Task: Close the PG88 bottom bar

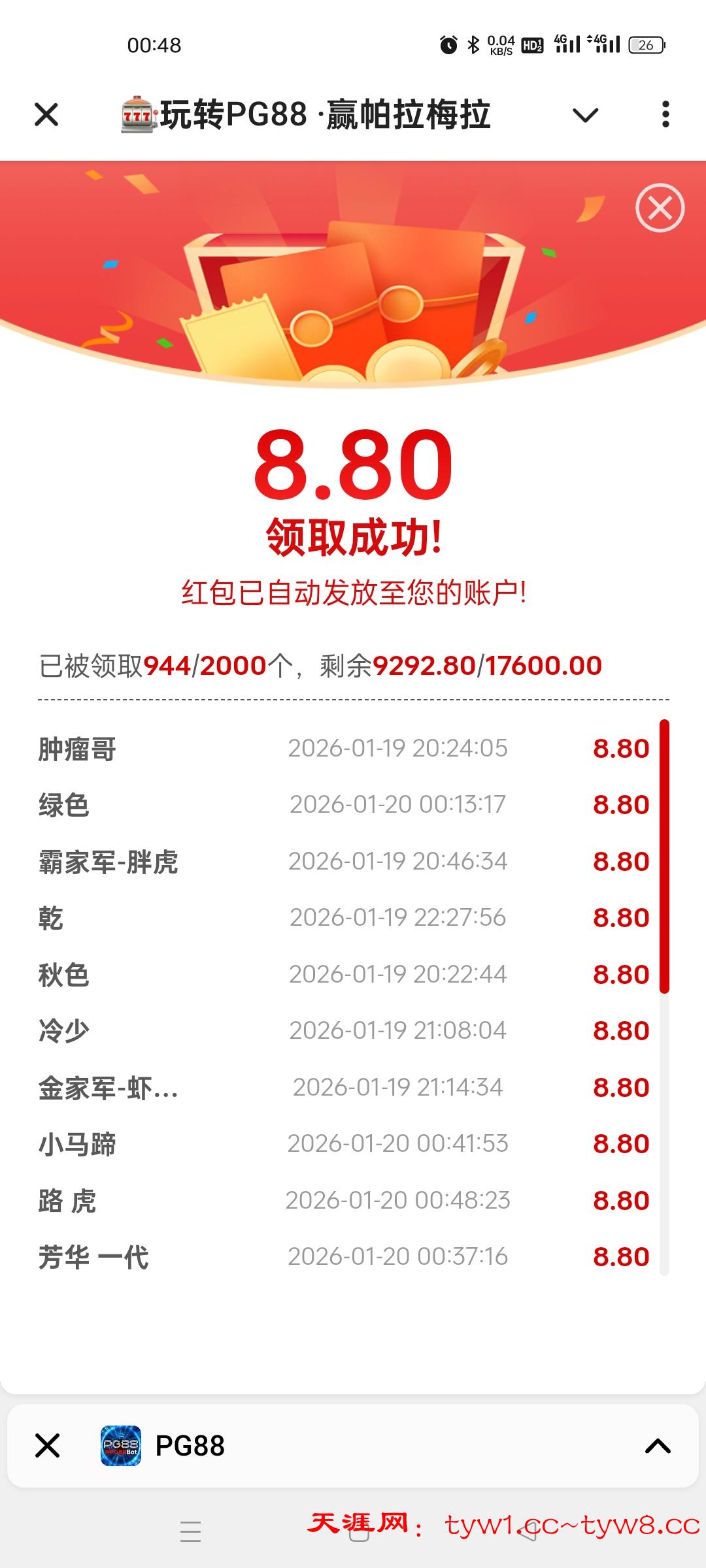Action: click(x=47, y=1446)
